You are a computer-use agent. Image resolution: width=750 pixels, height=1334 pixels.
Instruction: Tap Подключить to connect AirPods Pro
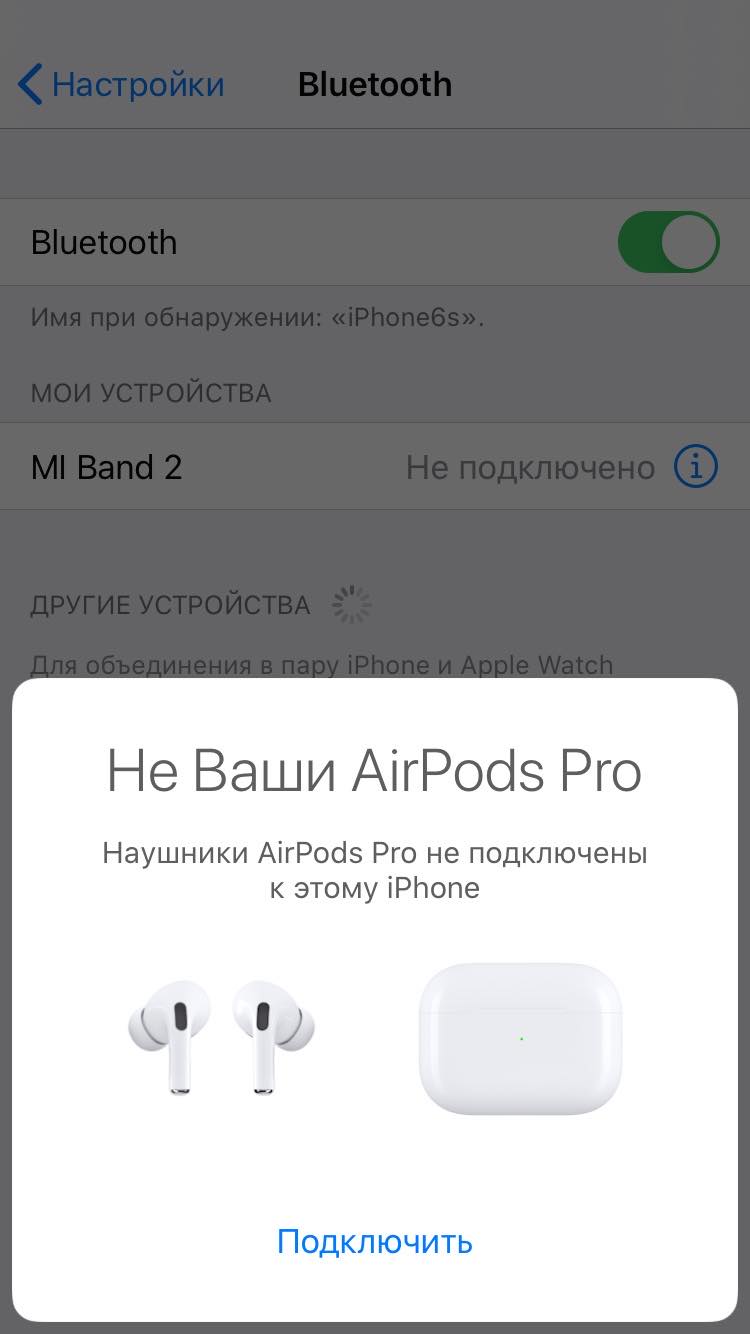(374, 1242)
